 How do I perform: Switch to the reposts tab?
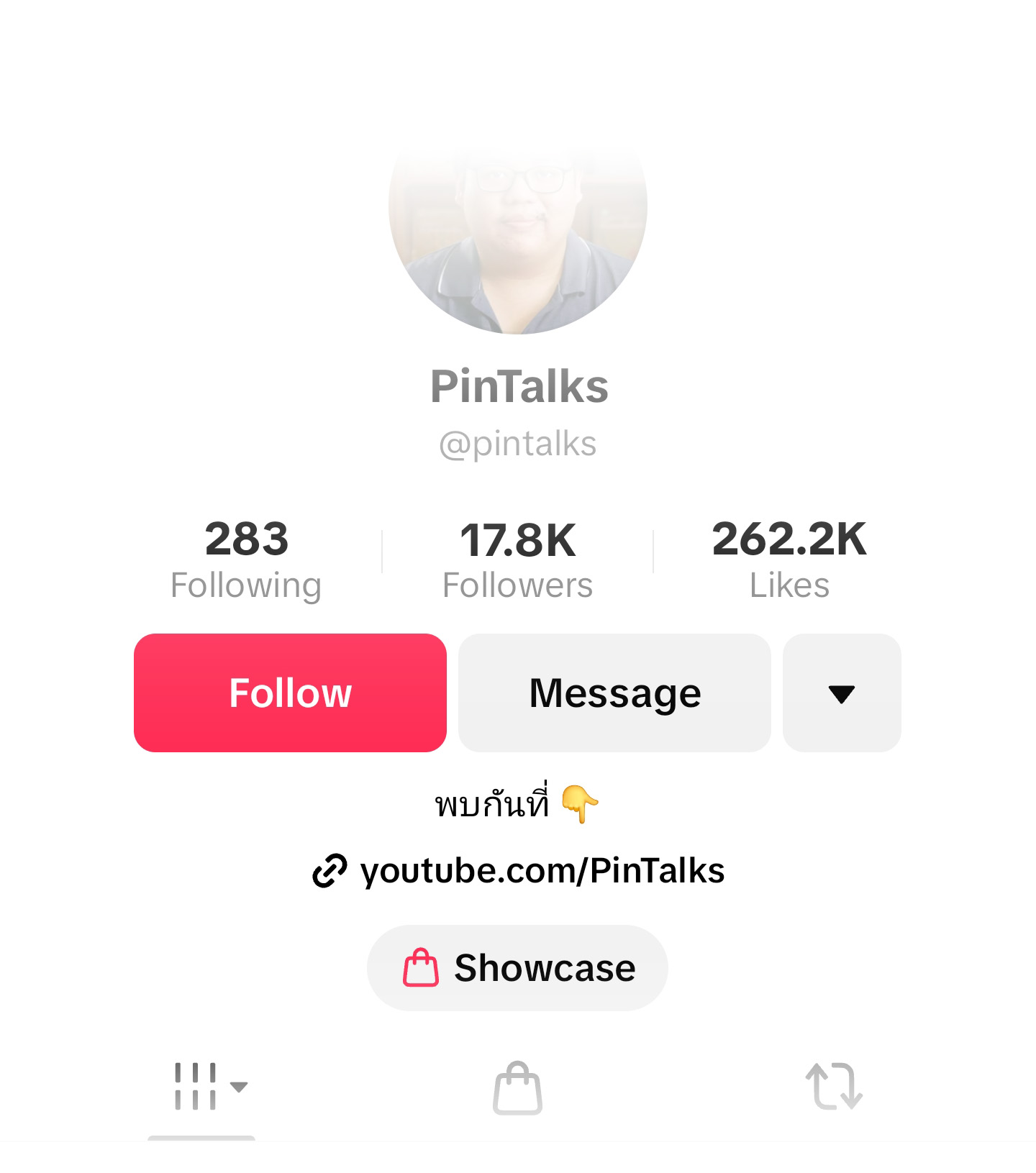pyautogui.click(x=834, y=1086)
